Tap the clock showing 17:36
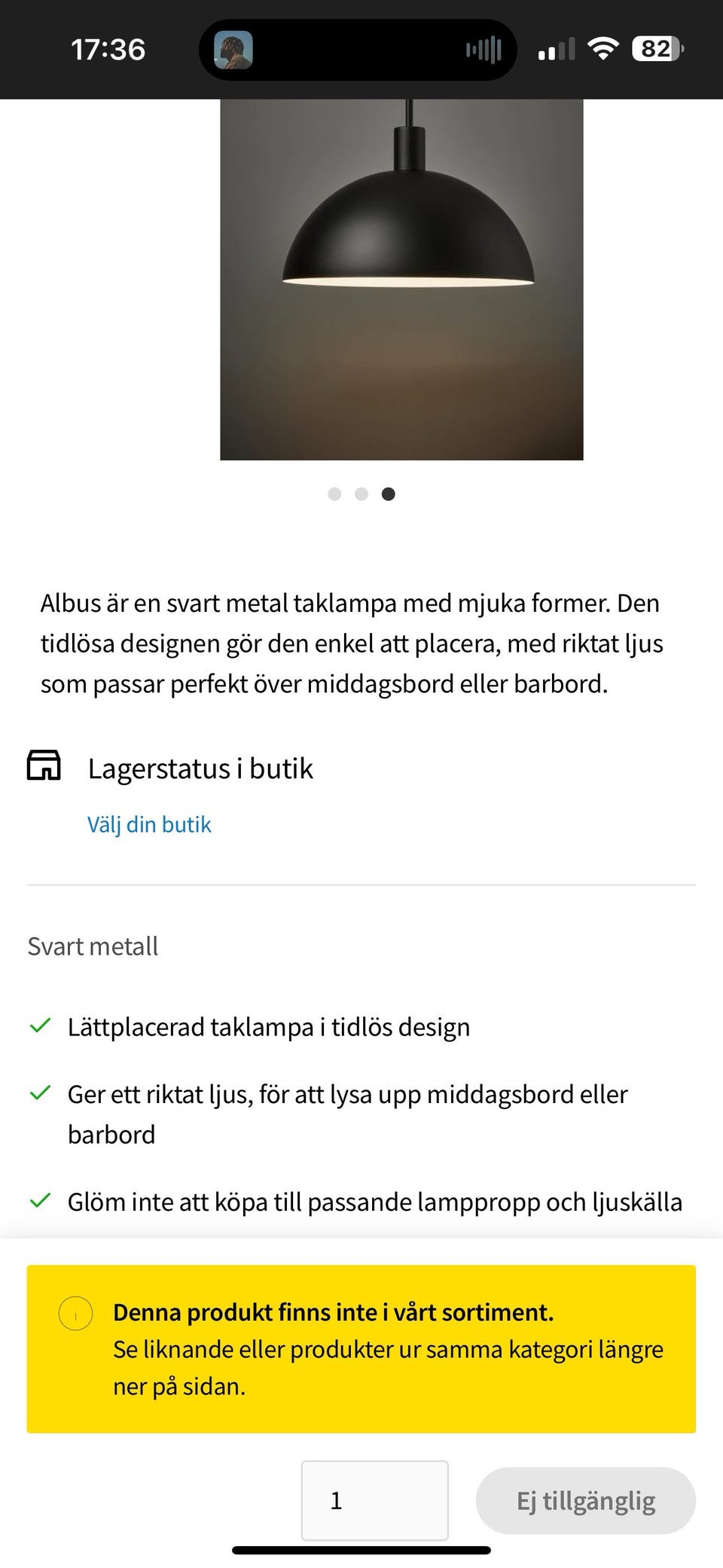Viewport: 723px width, 1568px height. [x=108, y=50]
